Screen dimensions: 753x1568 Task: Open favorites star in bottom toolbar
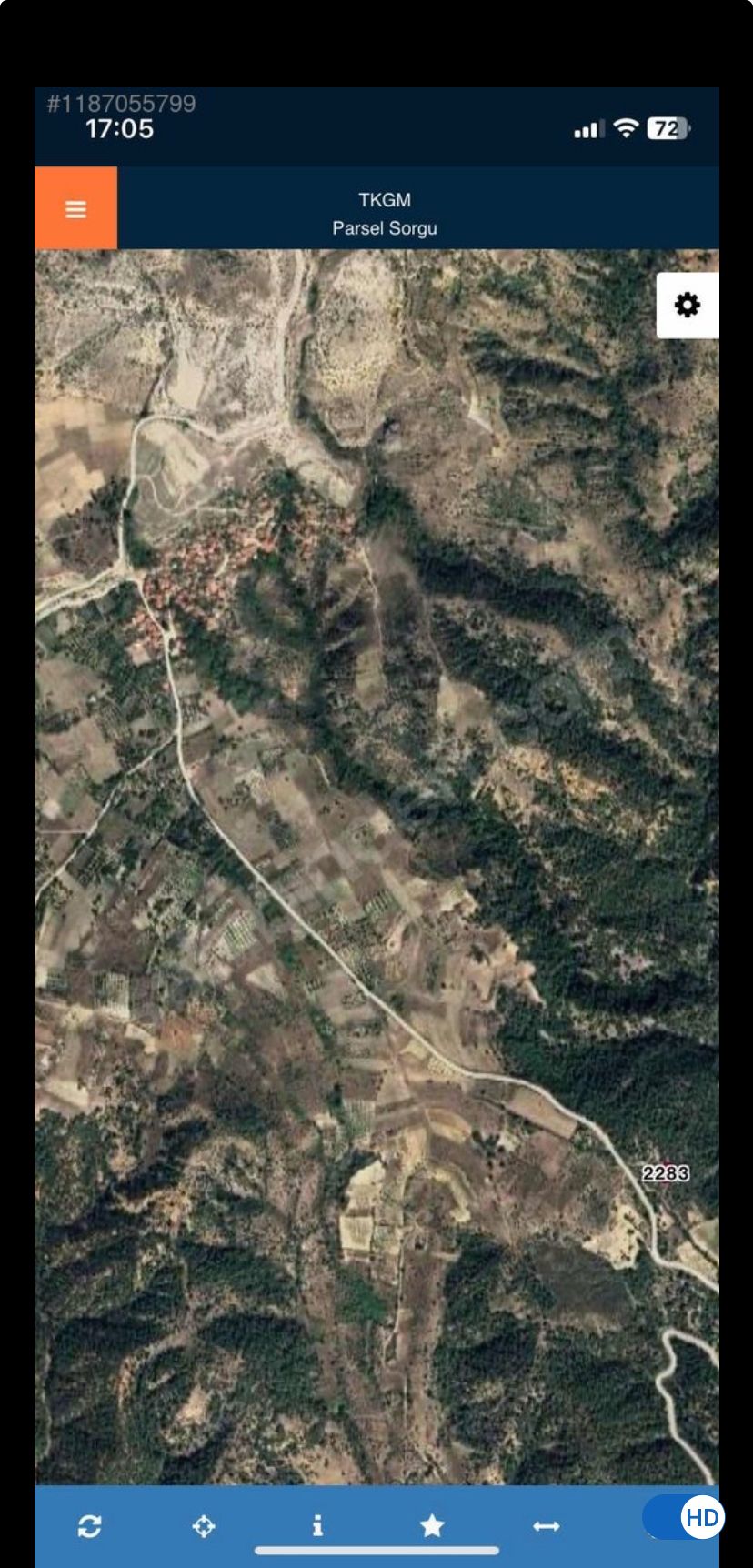[x=432, y=1525]
